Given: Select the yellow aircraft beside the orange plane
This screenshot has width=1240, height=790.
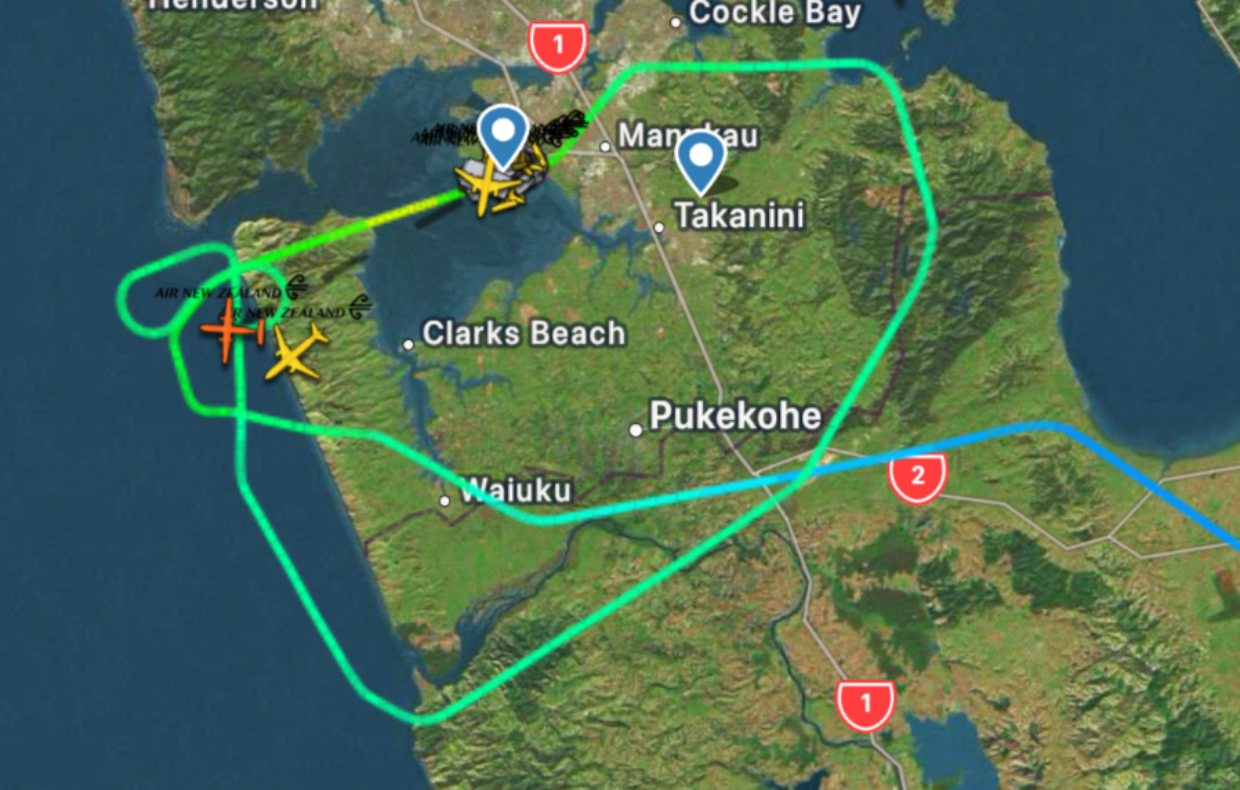Looking at the screenshot, I should [x=296, y=352].
